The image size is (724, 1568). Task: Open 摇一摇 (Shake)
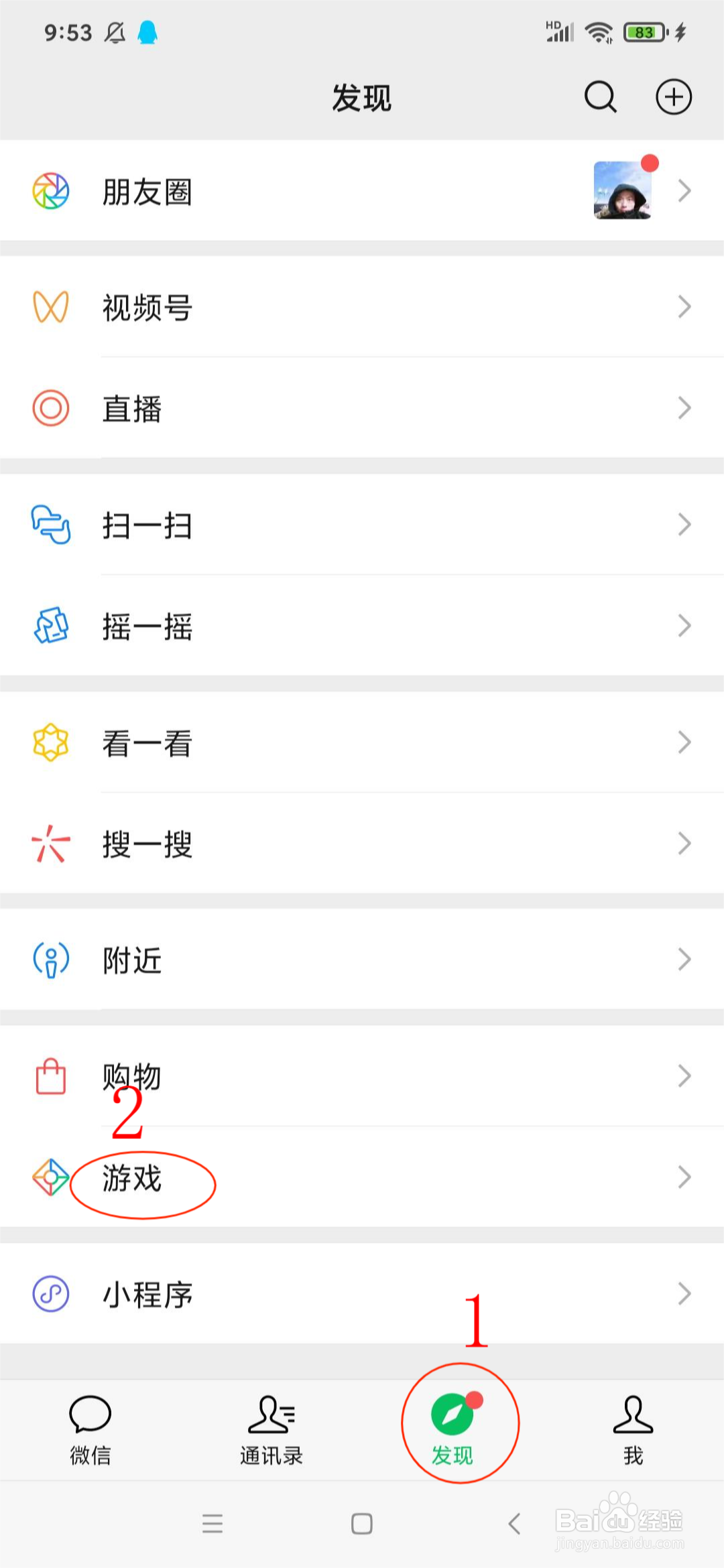[x=147, y=626]
